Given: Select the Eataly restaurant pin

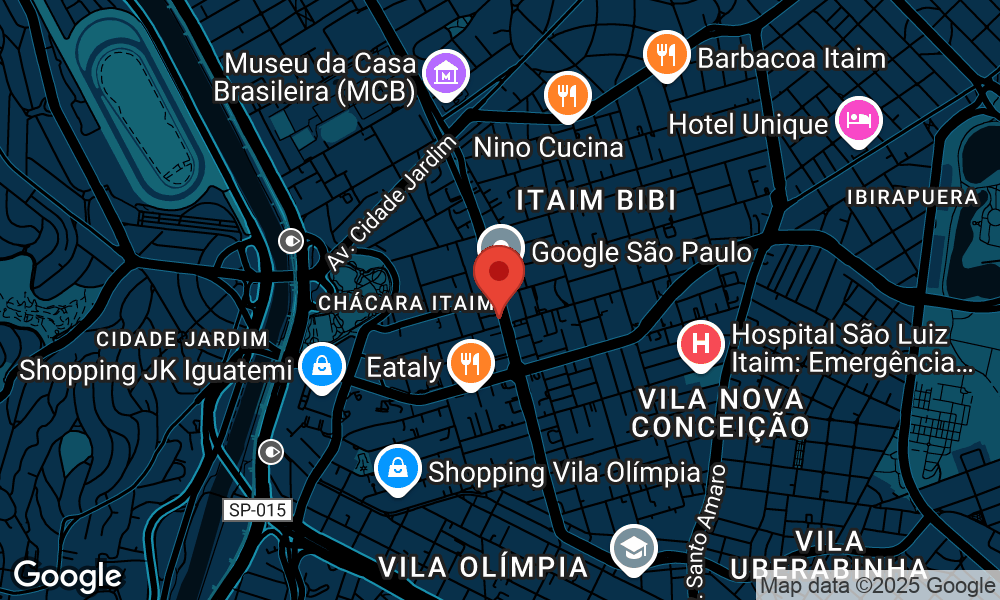Looking at the screenshot, I should tap(468, 362).
